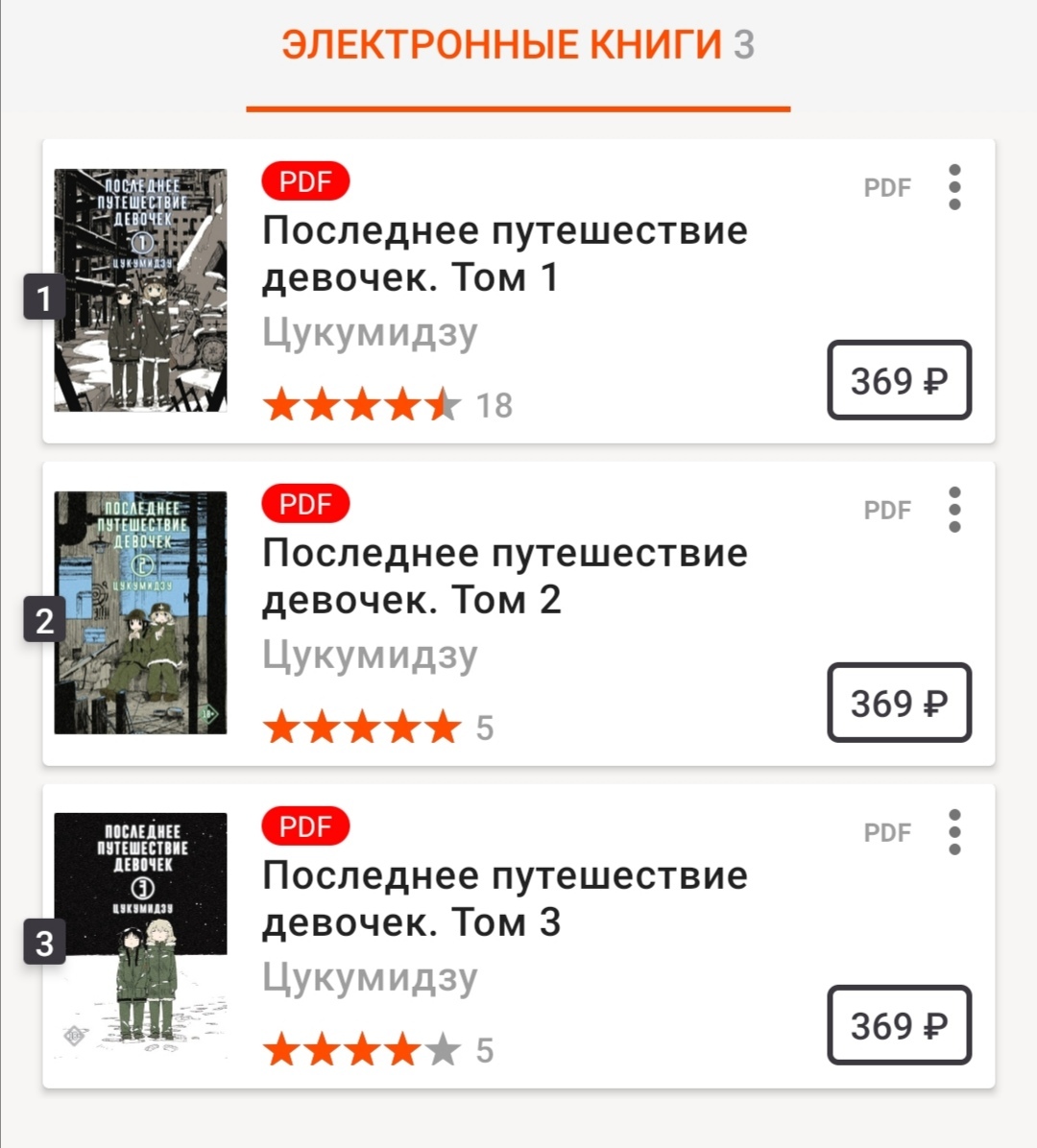
Task: Open the Последнее путешествие девочек. Том 1 card
Action: coord(505,254)
